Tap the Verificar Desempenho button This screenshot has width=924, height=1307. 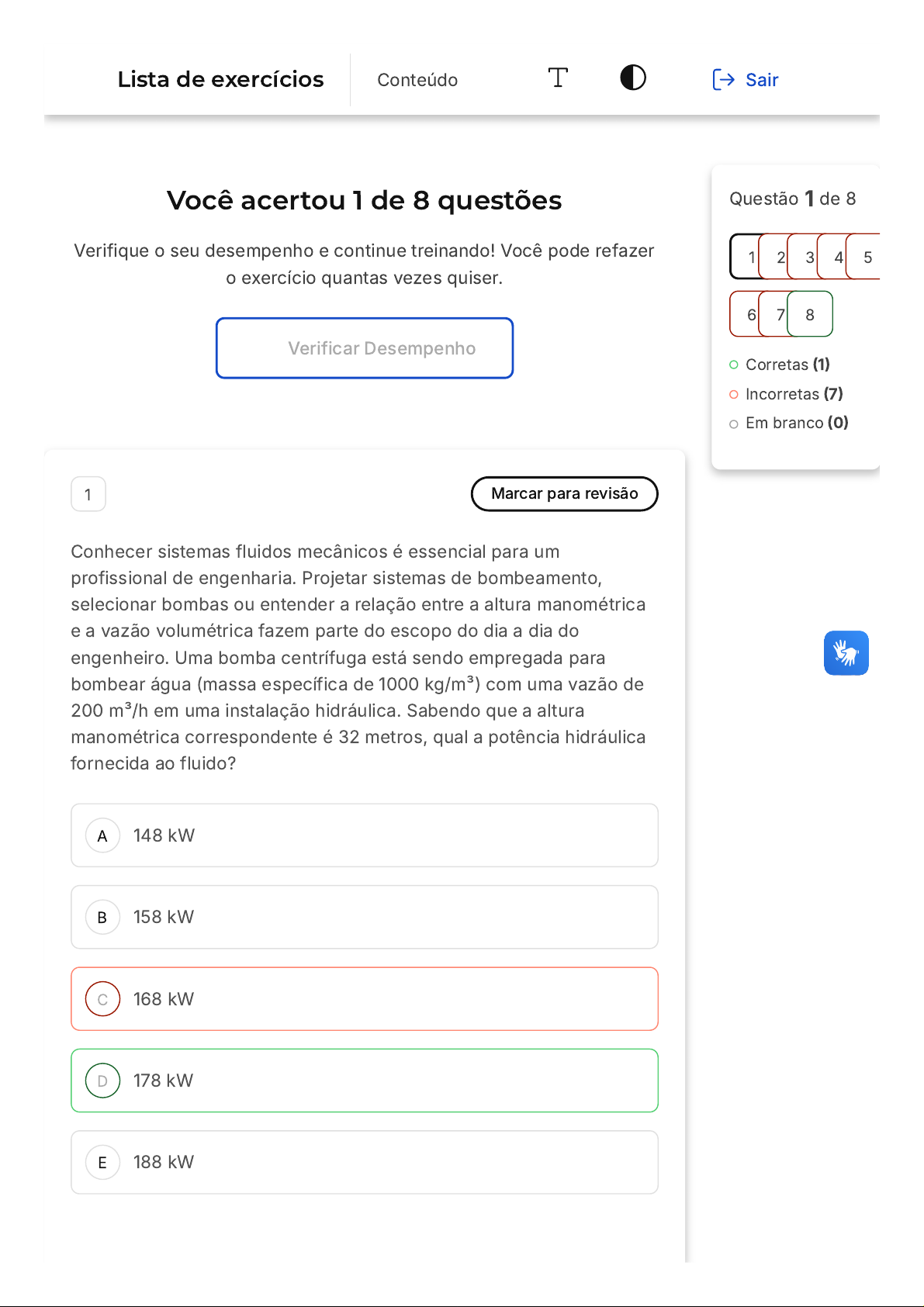[x=365, y=348]
